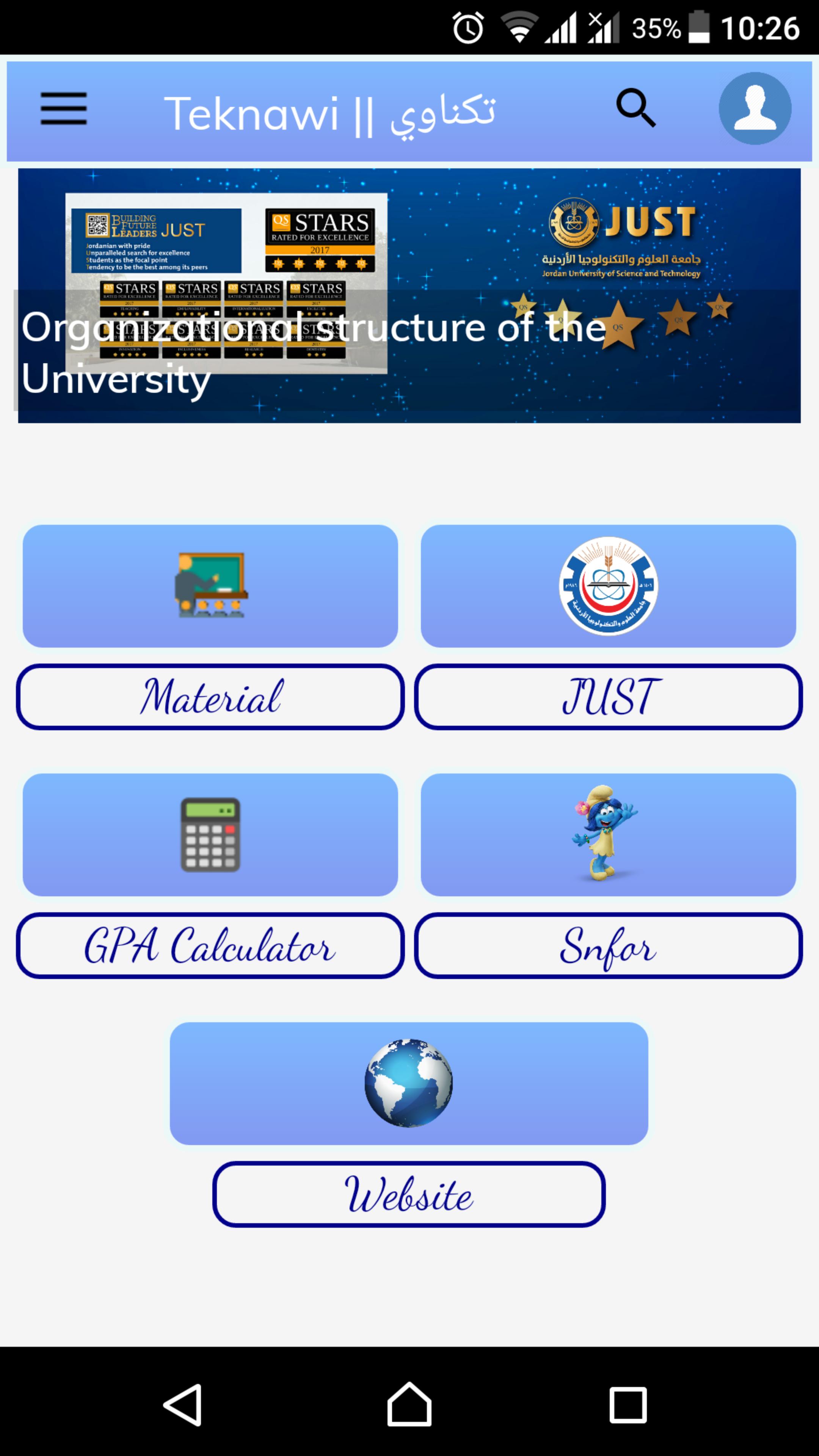
Task: Launch the GPA Calculator button
Action: [210, 946]
